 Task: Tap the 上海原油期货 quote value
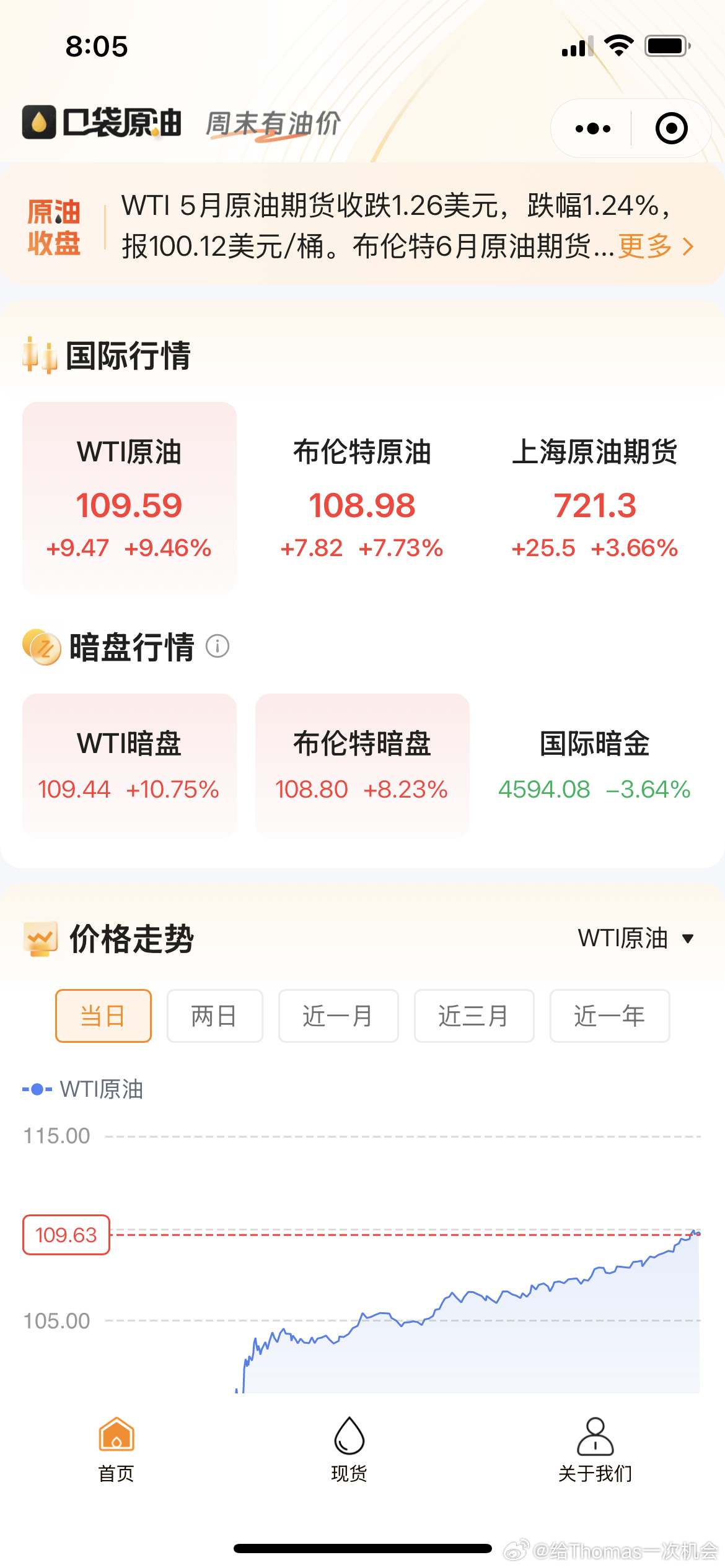coord(596,506)
